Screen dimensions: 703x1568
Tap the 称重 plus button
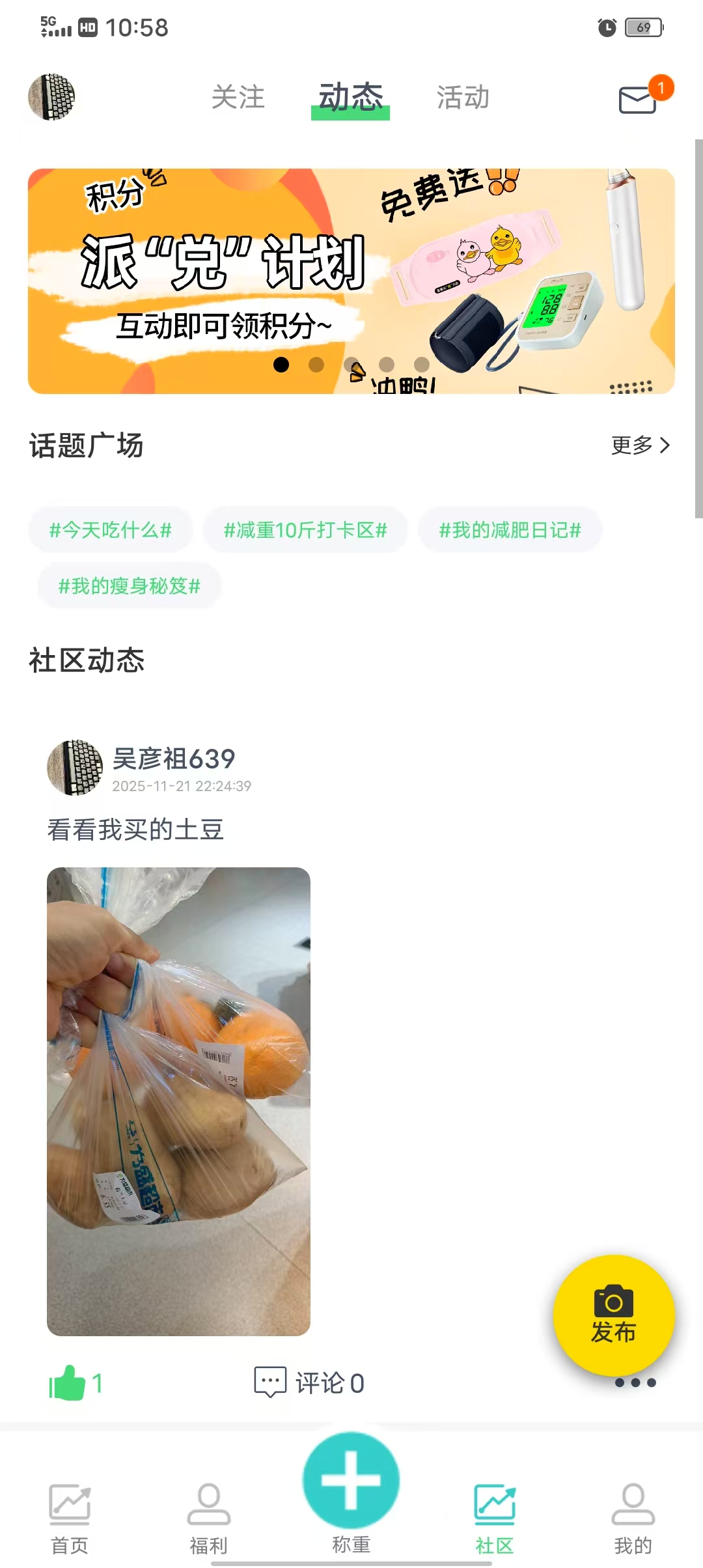(351, 1481)
